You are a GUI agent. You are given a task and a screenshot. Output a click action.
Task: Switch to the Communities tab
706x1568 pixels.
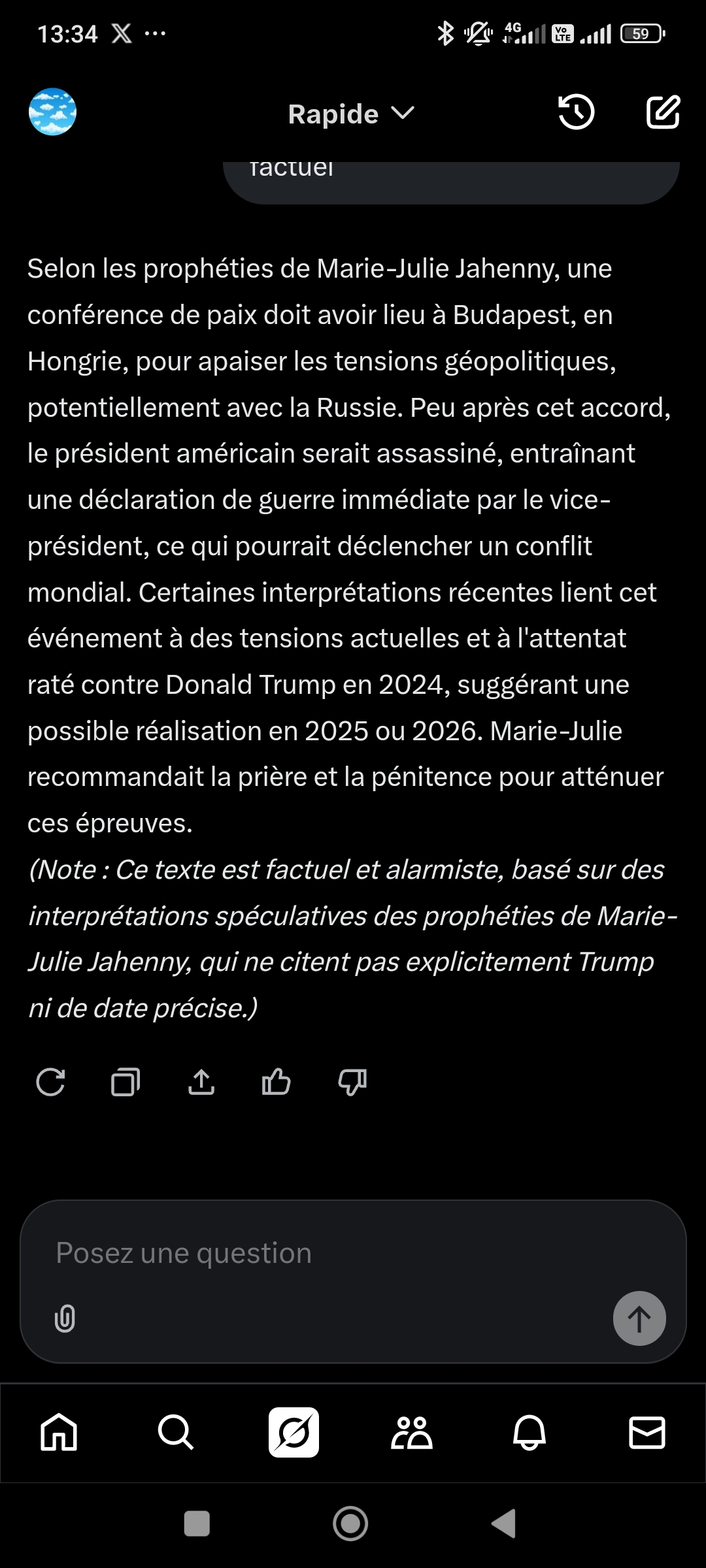(411, 1432)
